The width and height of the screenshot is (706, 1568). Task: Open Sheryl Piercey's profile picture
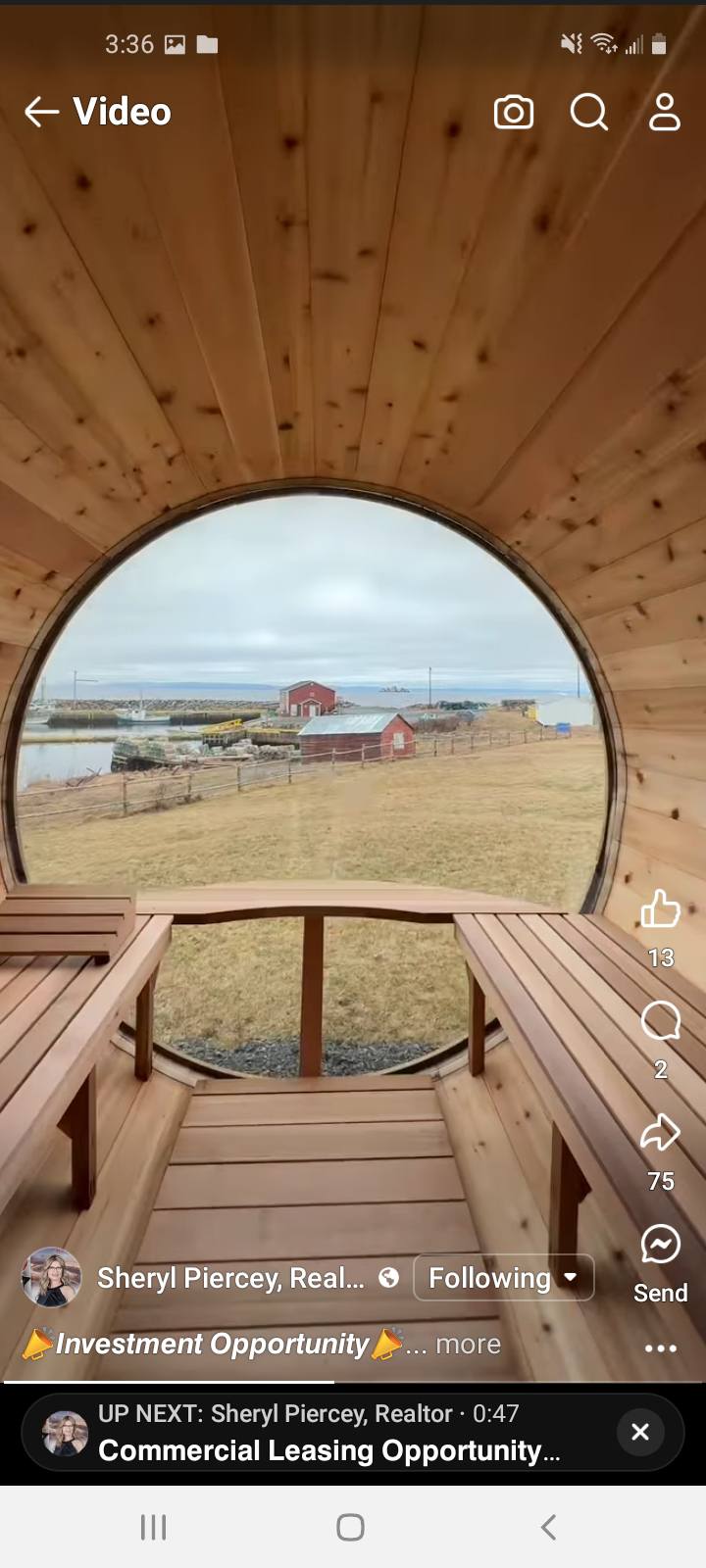coord(51,1278)
